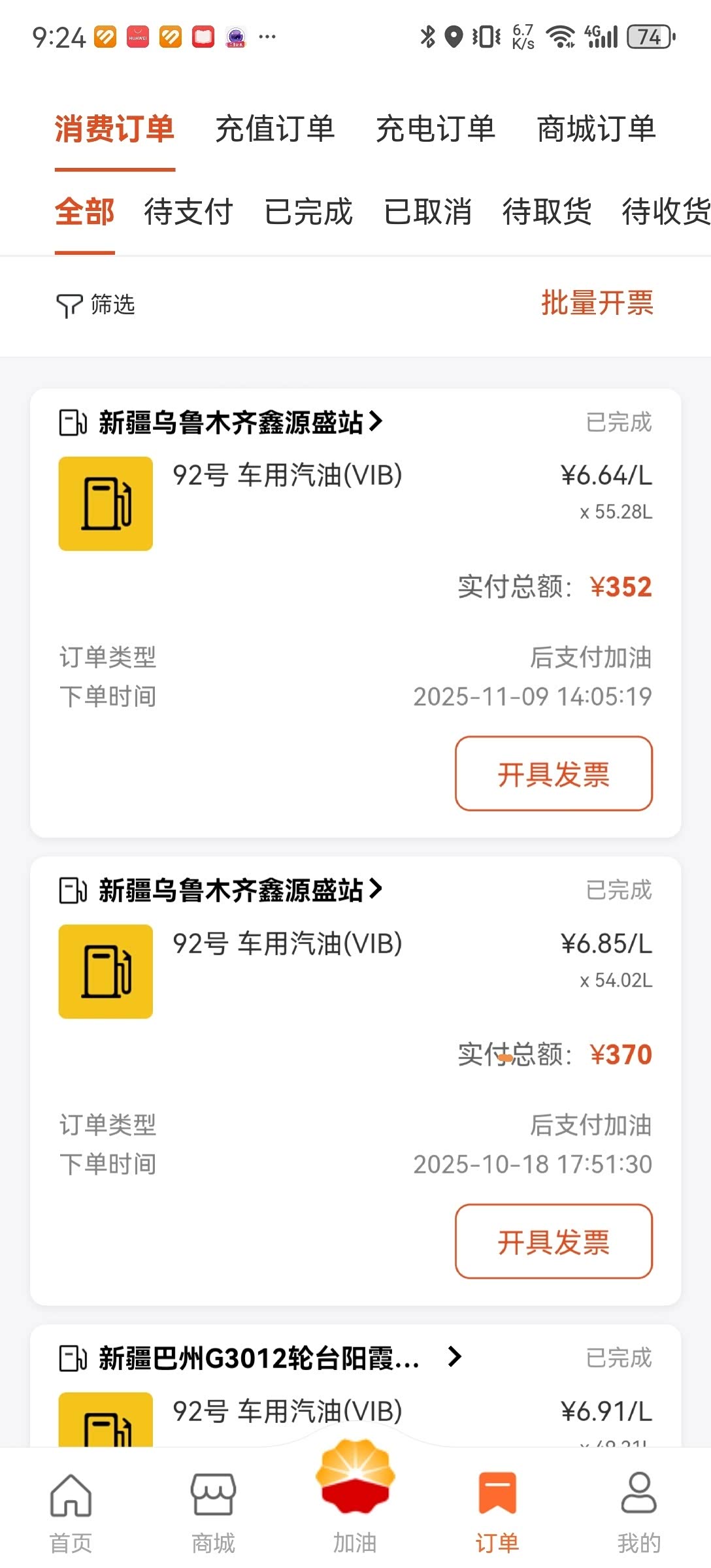Viewport: 711px width, 1568px height.
Task: Tap 开具发票 for the ¥370 order
Action: pos(554,1241)
